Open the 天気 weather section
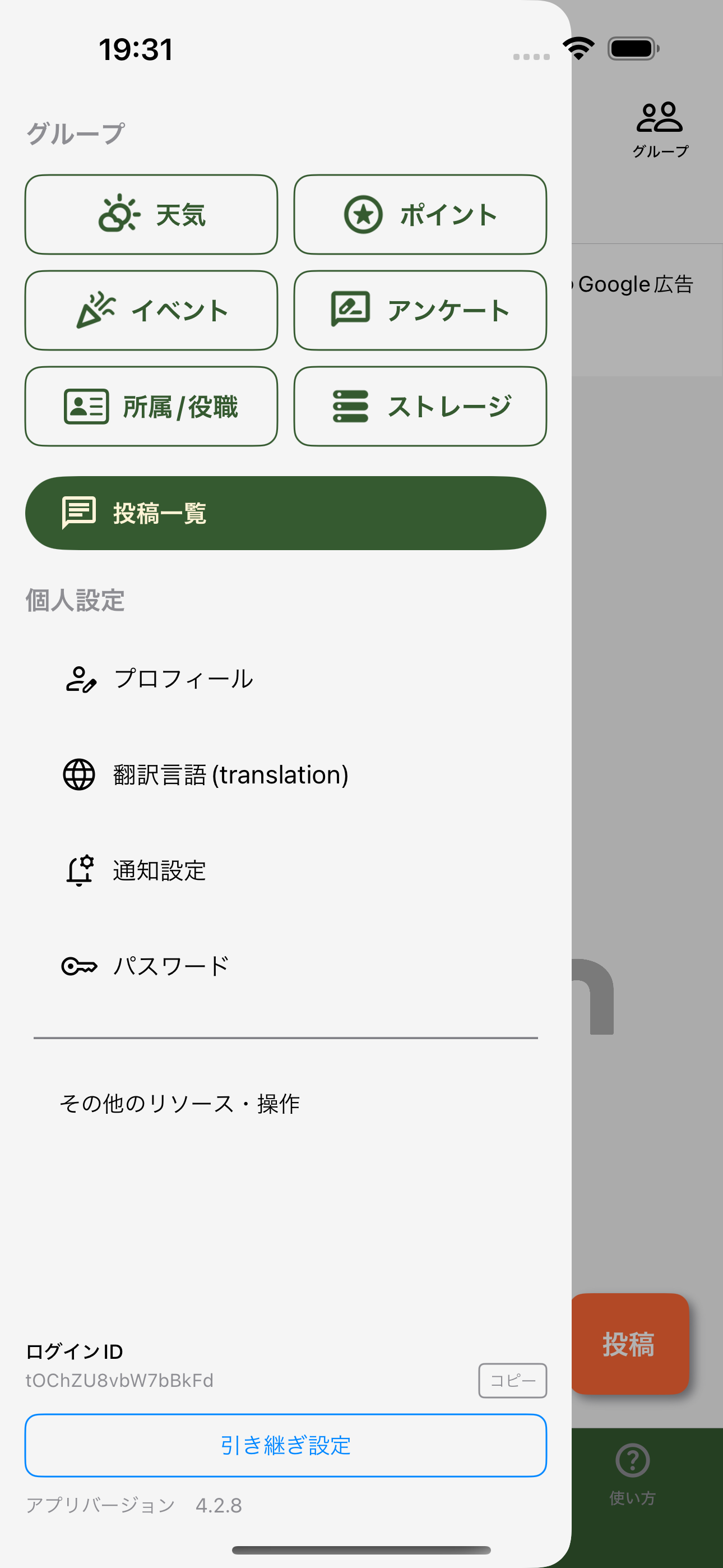The width and height of the screenshot is (723, 1568). (x=150, y=214)
